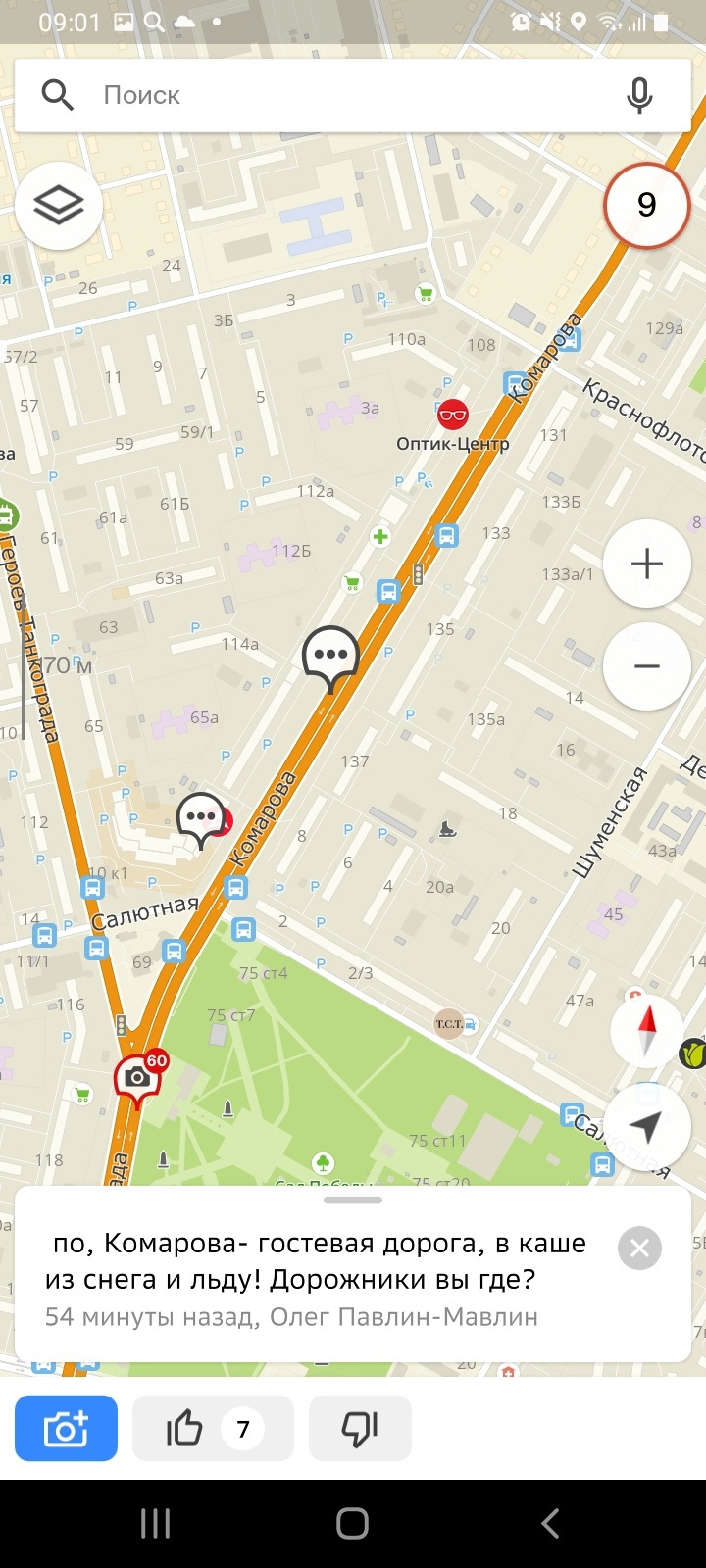The image size is (706, 1568).
Task: Add a photo to the comment
Action: click(66, 1429)
